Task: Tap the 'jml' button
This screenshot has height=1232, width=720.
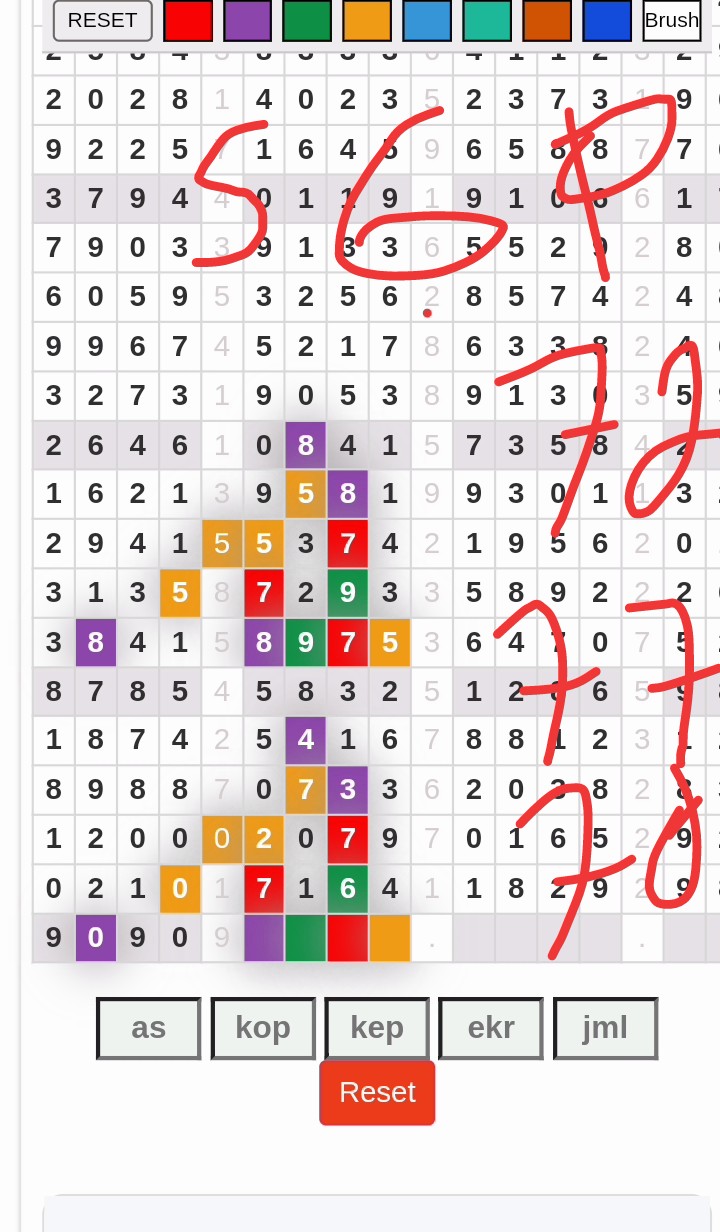Action: pos(605,1028)
